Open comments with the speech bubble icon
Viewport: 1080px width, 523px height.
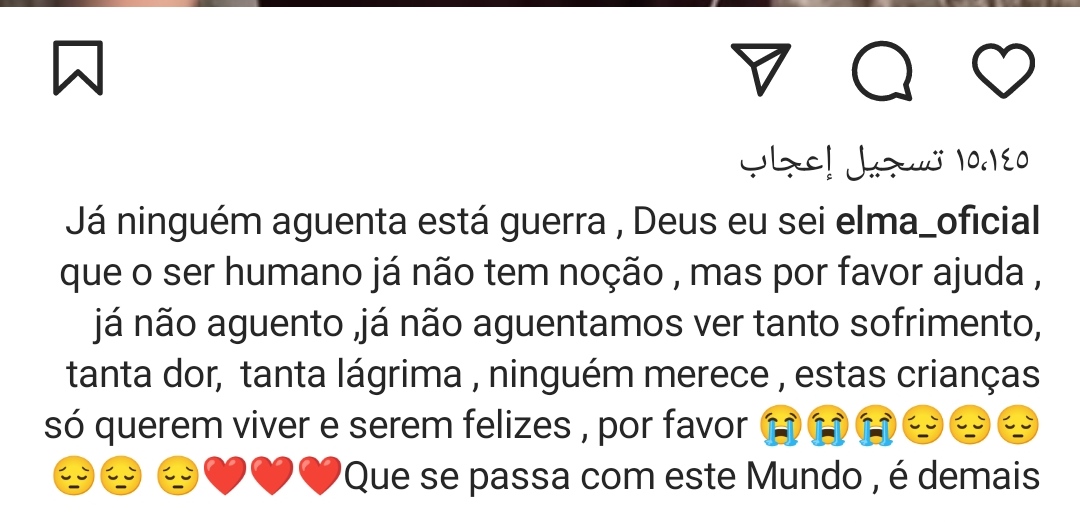[x=882, y=71]
